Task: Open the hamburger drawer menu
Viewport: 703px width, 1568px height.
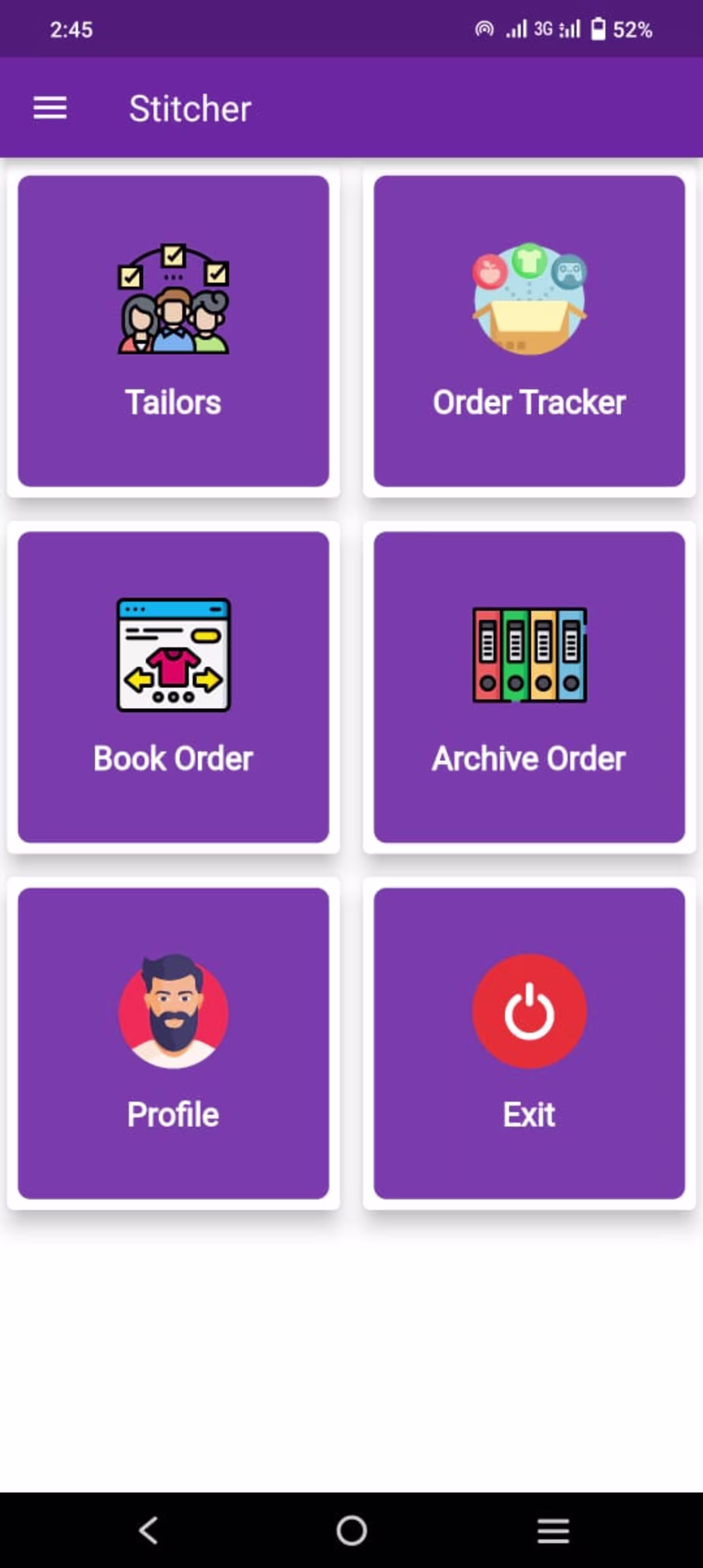Action: click(50, 108)
